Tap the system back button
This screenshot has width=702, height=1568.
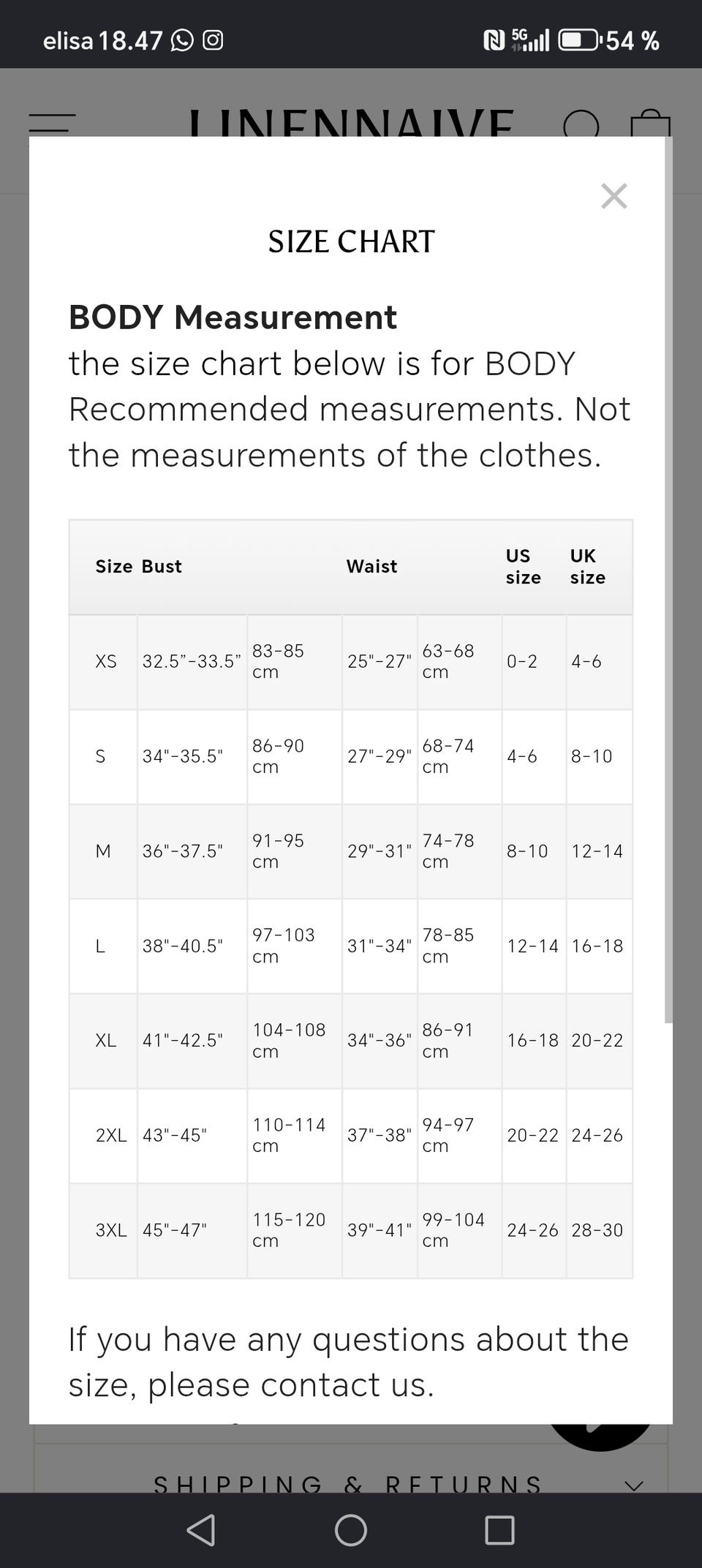coord(201,1529)
